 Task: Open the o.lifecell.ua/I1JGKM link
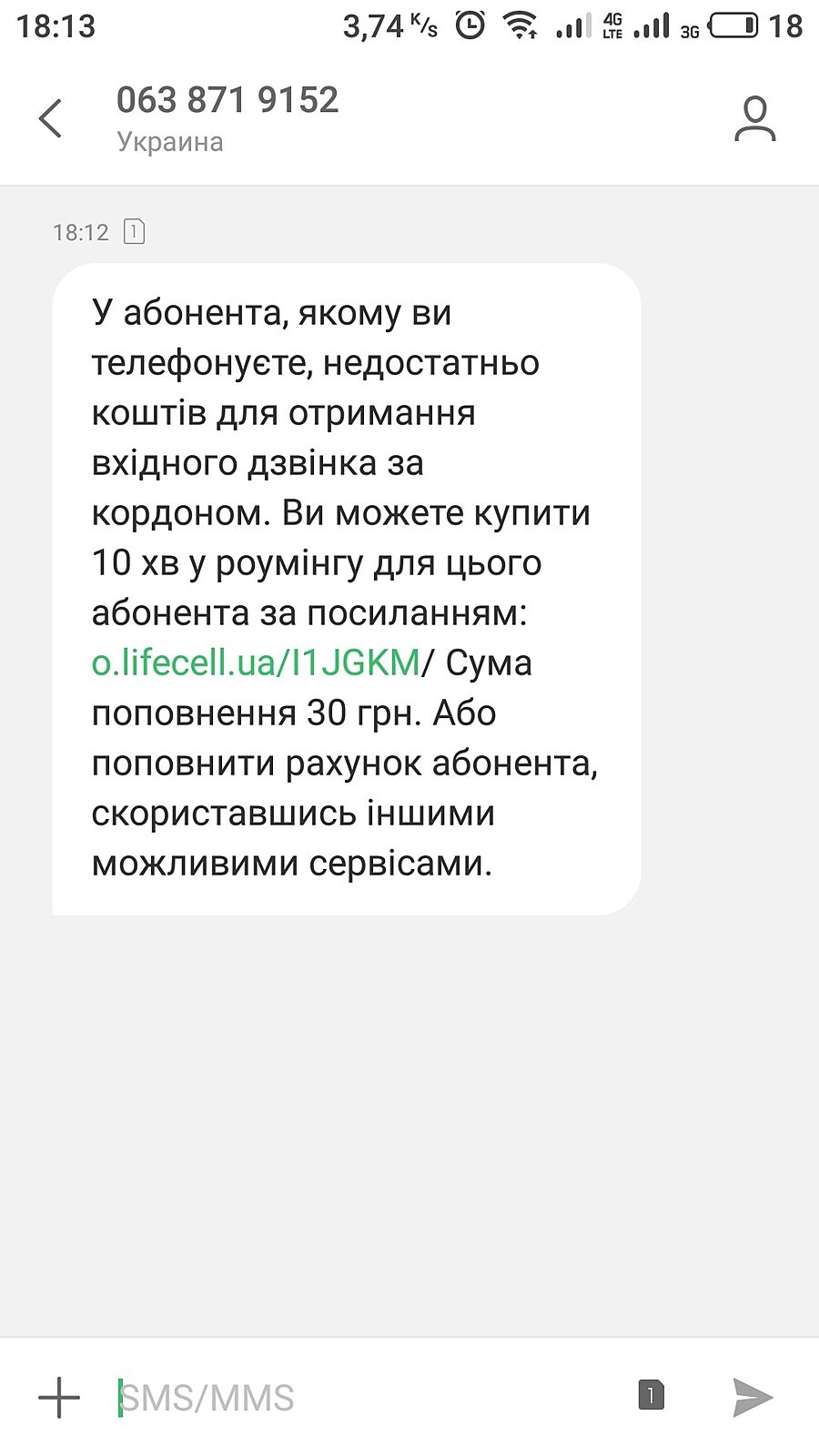point(256,662)
